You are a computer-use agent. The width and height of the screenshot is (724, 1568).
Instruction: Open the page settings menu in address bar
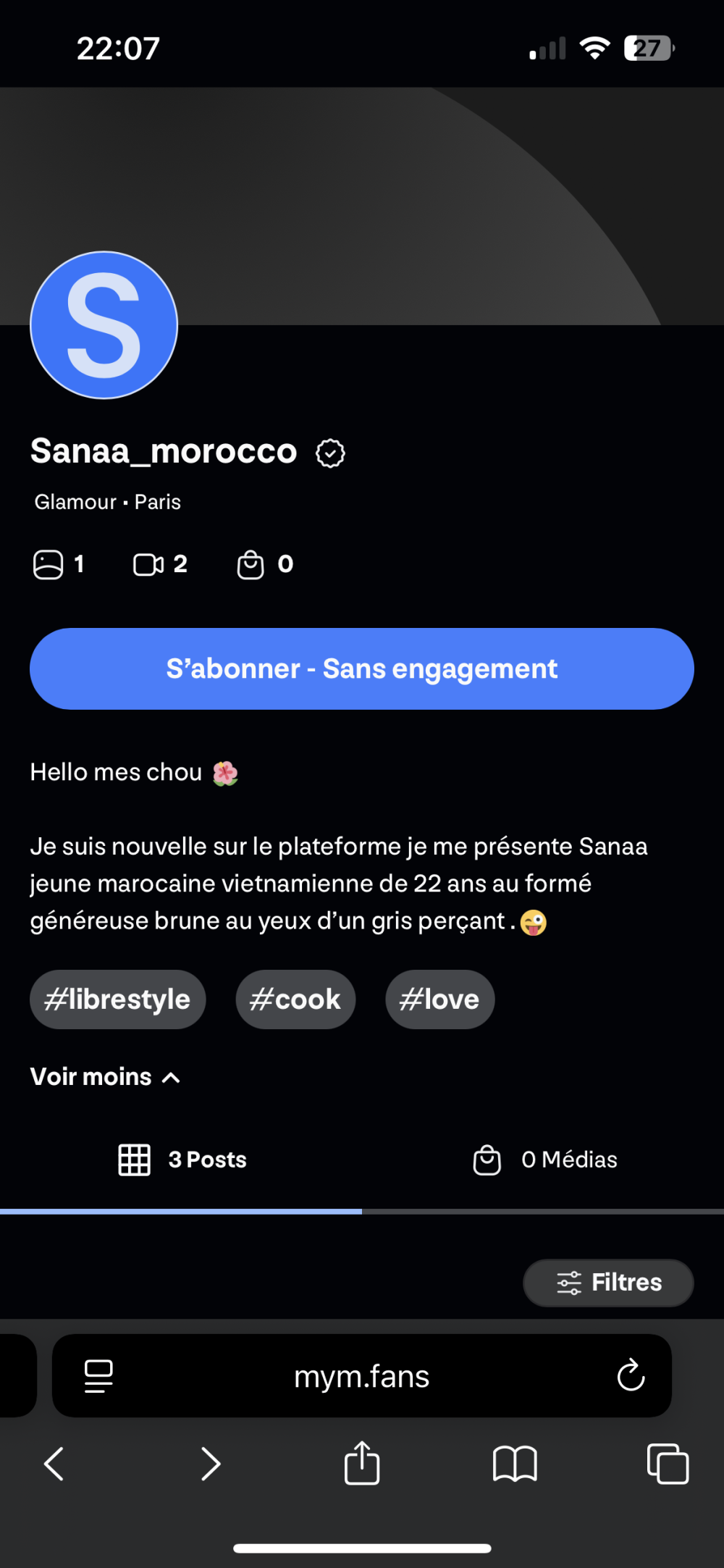[x=98, y=1375]
